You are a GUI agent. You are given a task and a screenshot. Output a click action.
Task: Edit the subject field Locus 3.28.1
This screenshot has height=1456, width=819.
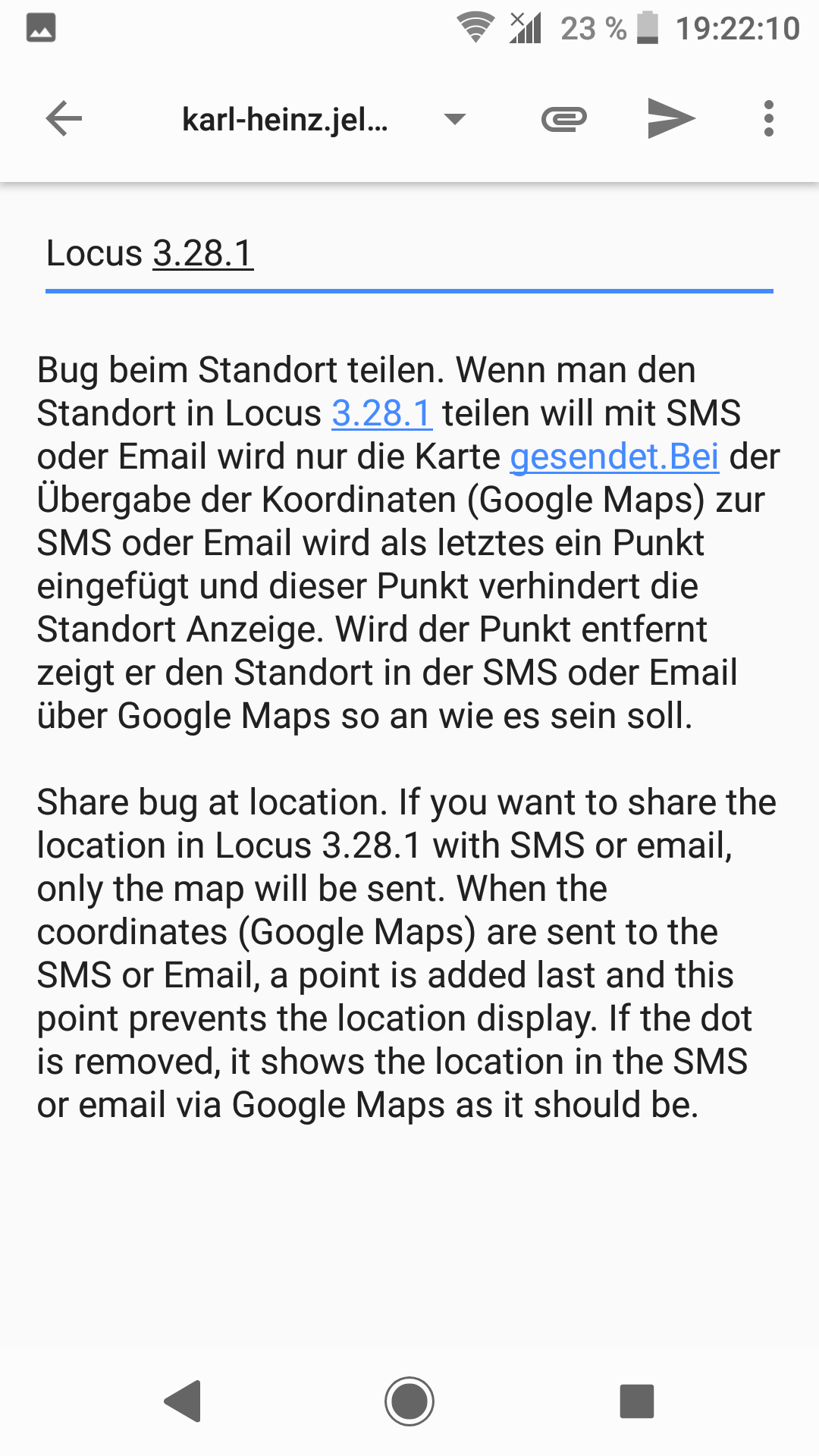pyautogui.click(x=409, y=254)
